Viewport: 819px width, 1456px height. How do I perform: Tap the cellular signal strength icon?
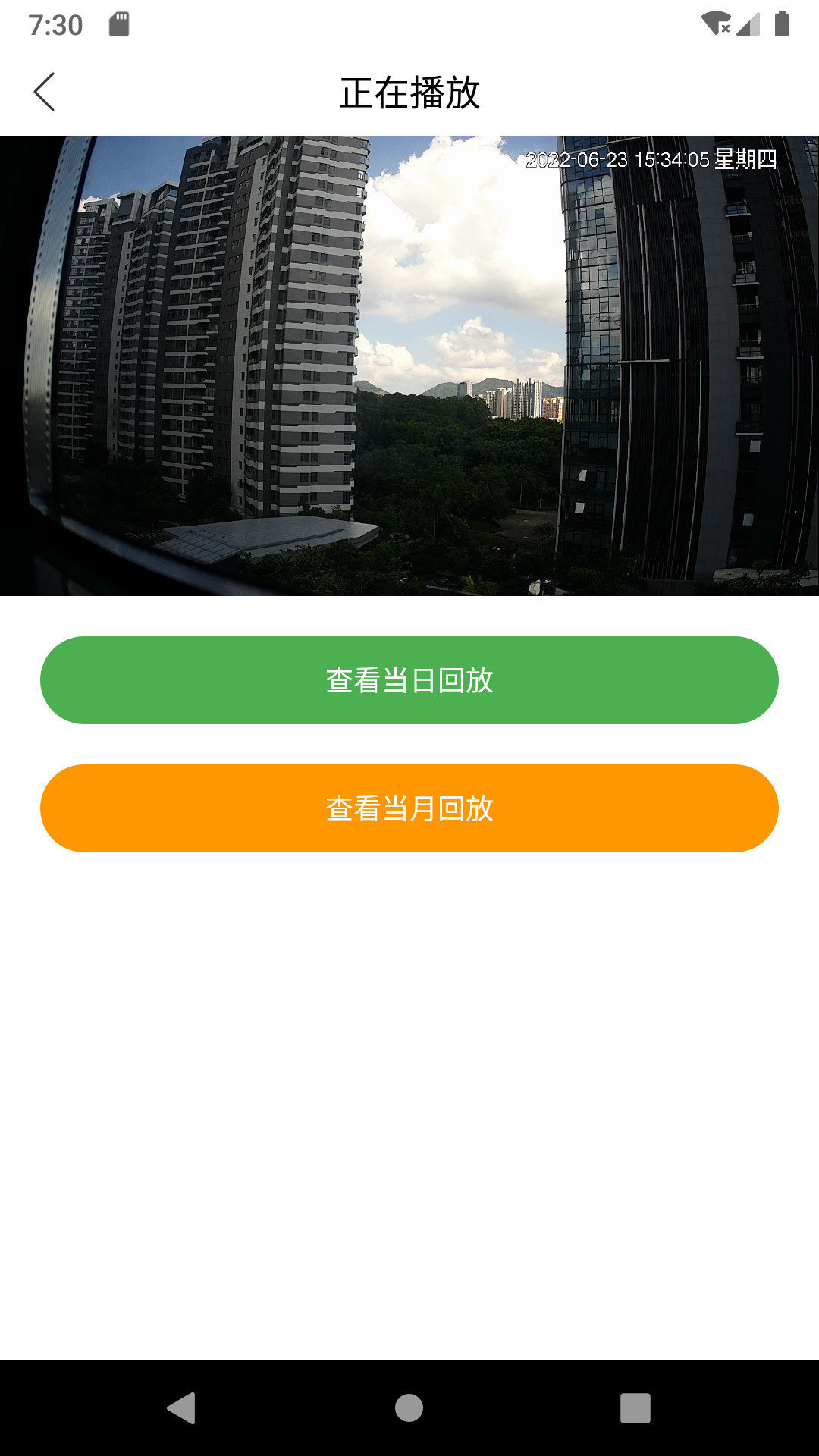(748, 23)
